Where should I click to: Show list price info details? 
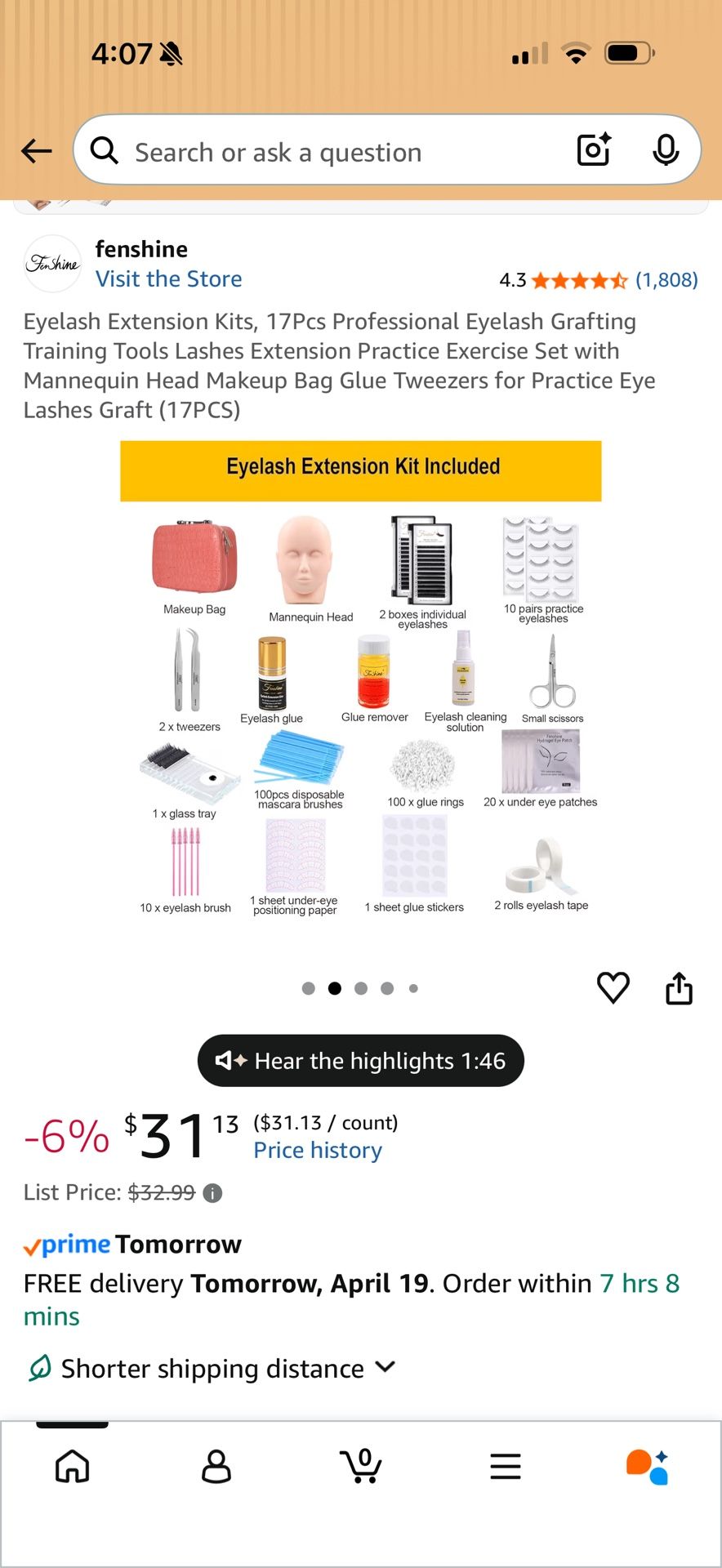[212, 1193]
